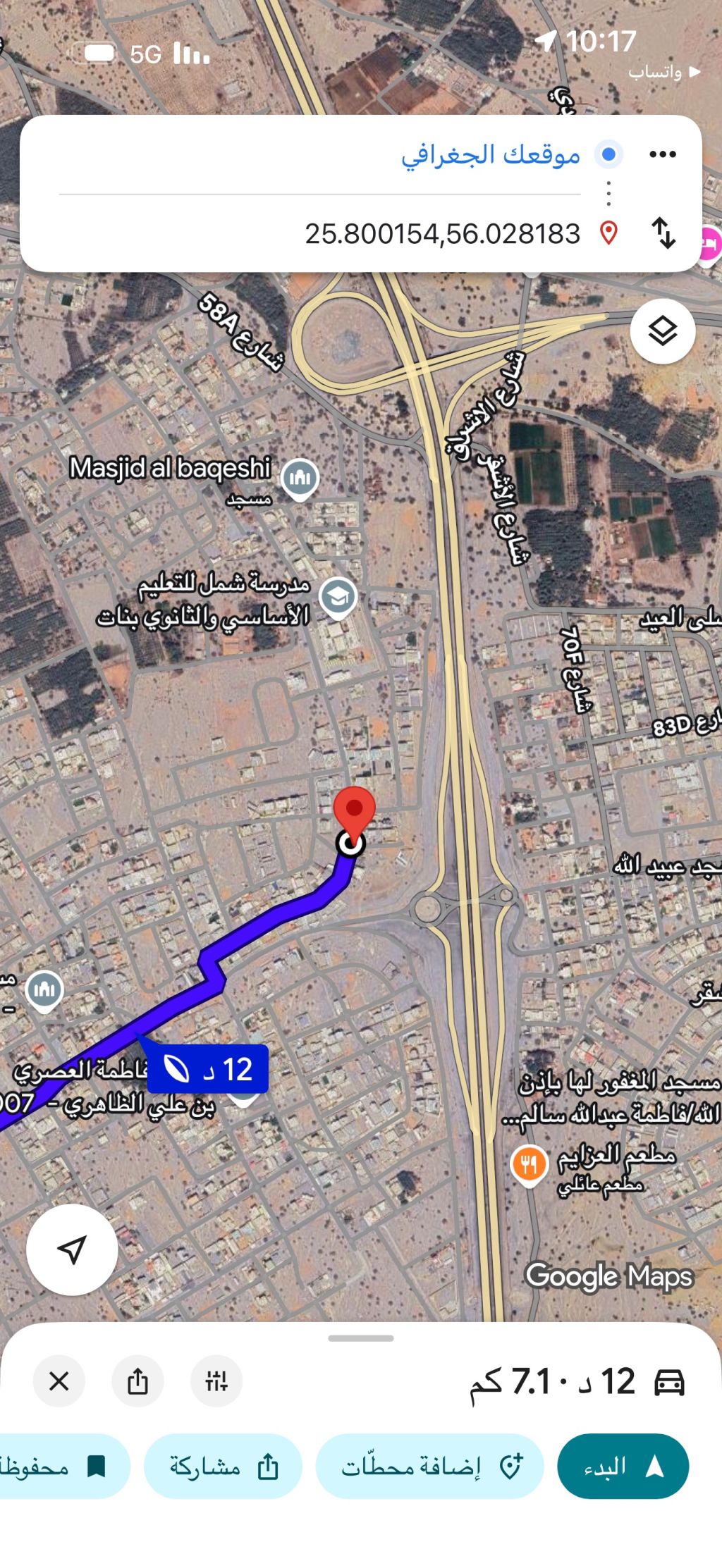Tap the إضافة محطّات add stops chip
This screenshot has height=1568, width=722.
click(x=430, y=1467)
